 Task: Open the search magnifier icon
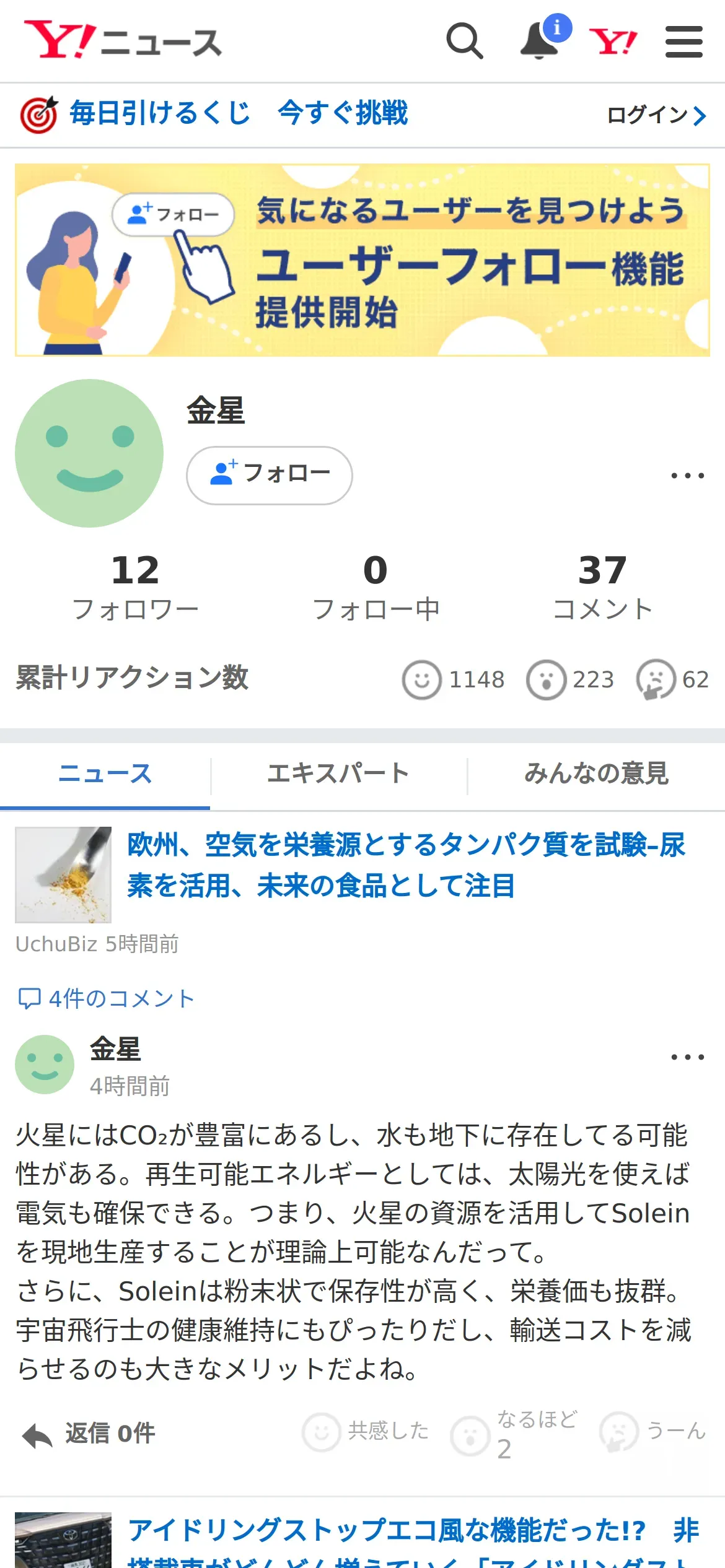pos(464,41)
